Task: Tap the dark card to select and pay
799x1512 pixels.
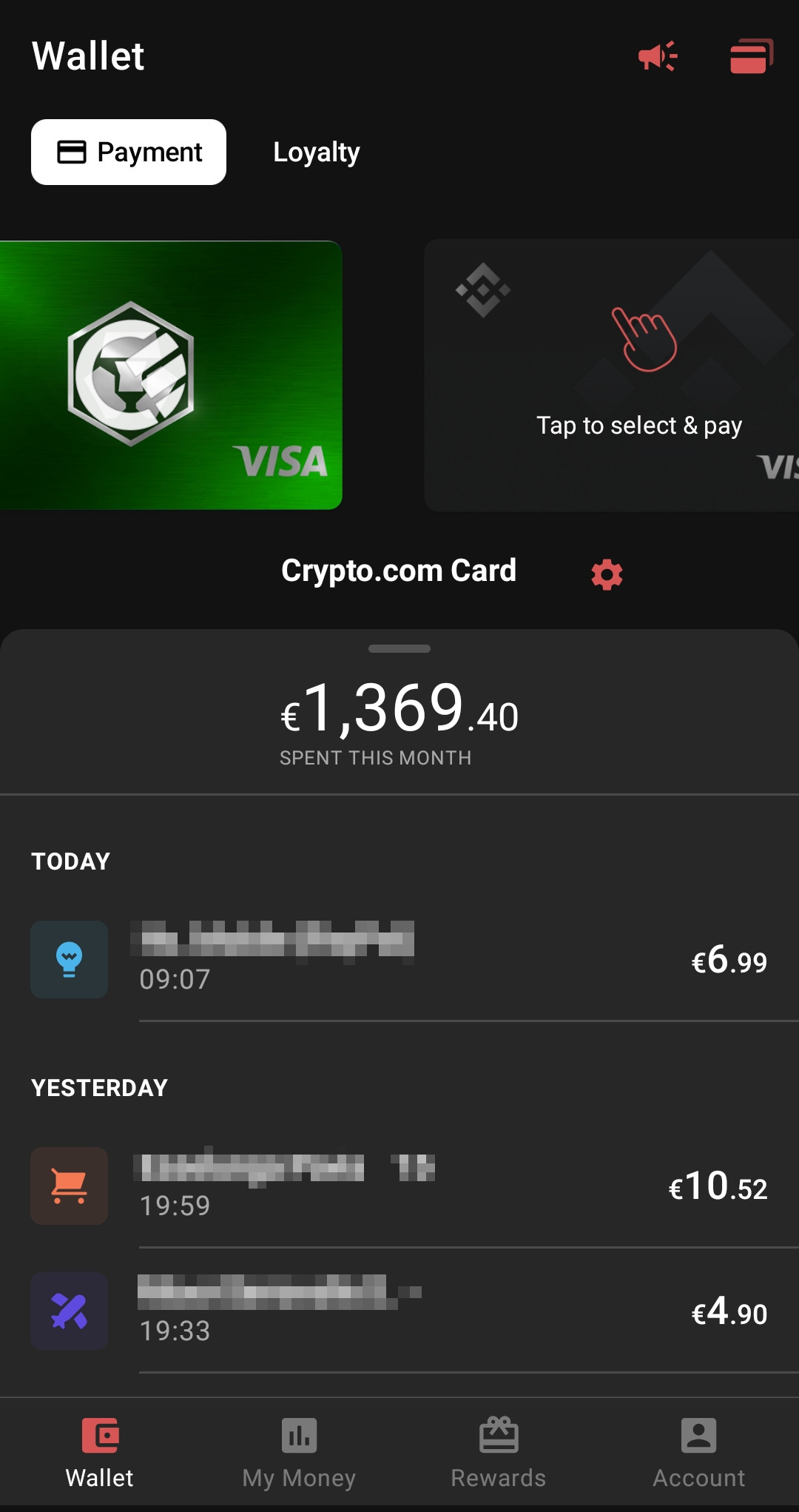Action: pos(612,375)
